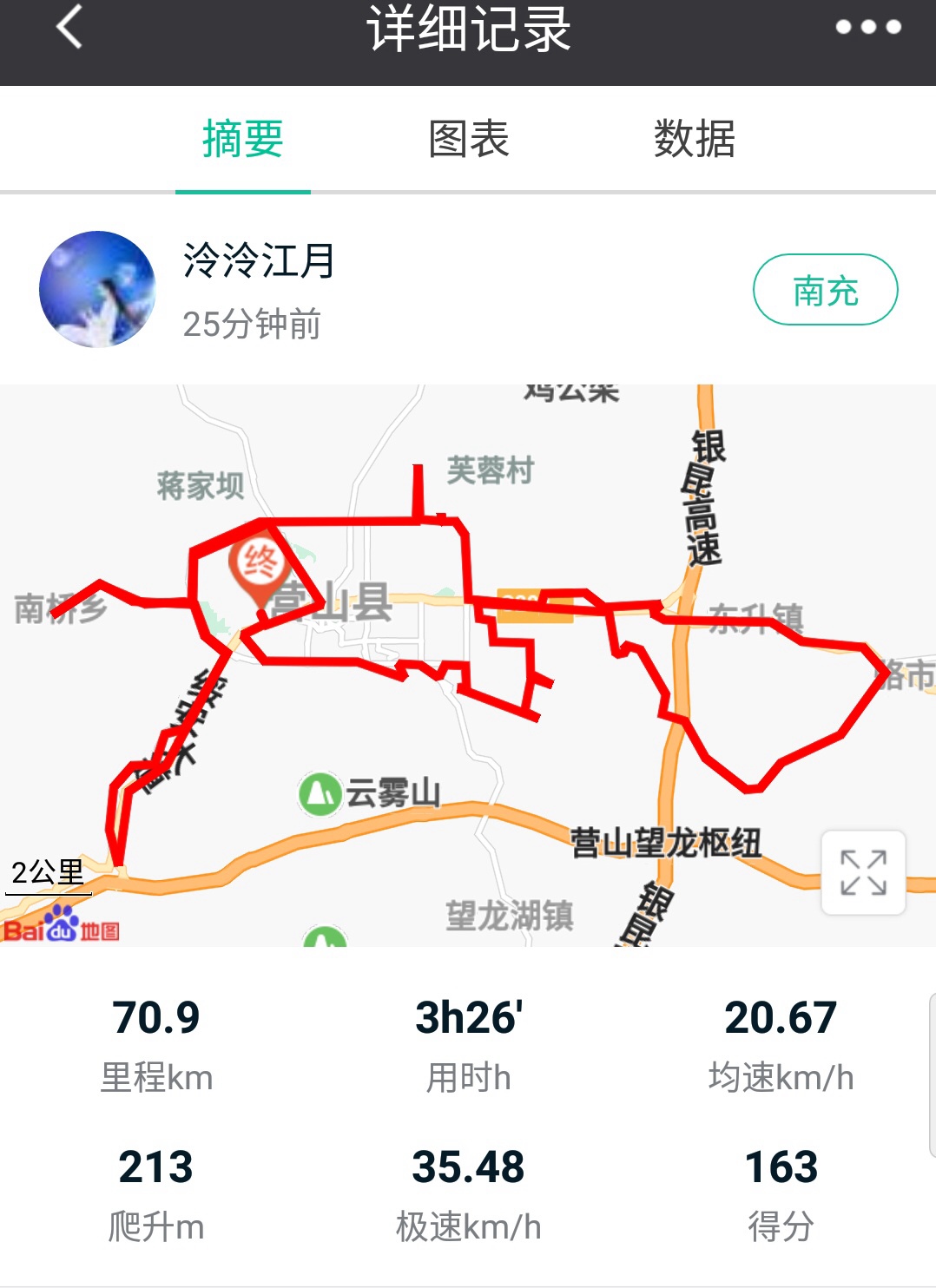
Task: Go back using the top-left arrow
Action: (69, 26)
